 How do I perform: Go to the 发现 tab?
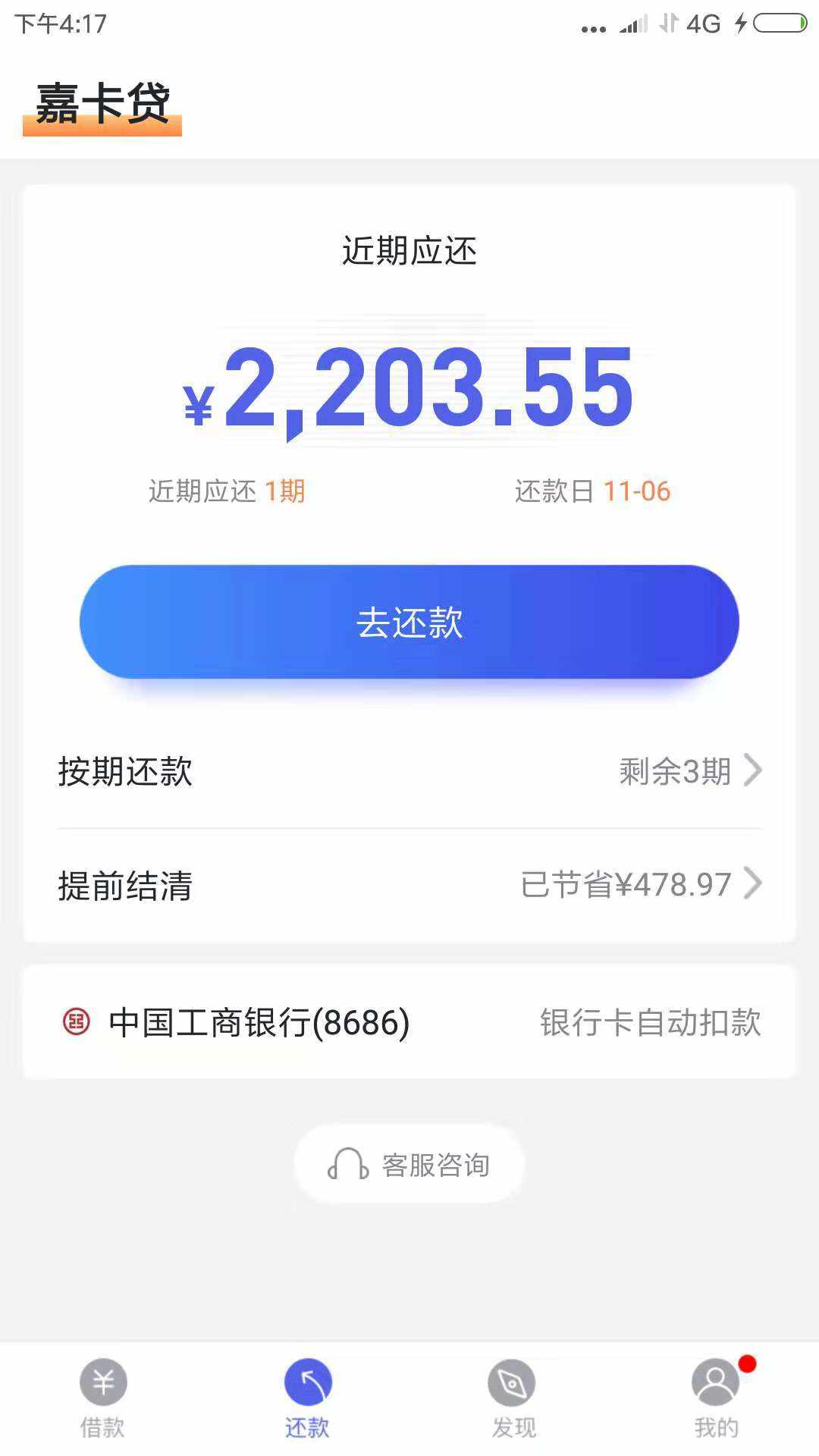pyautogui.click(x=513, y=1398)
